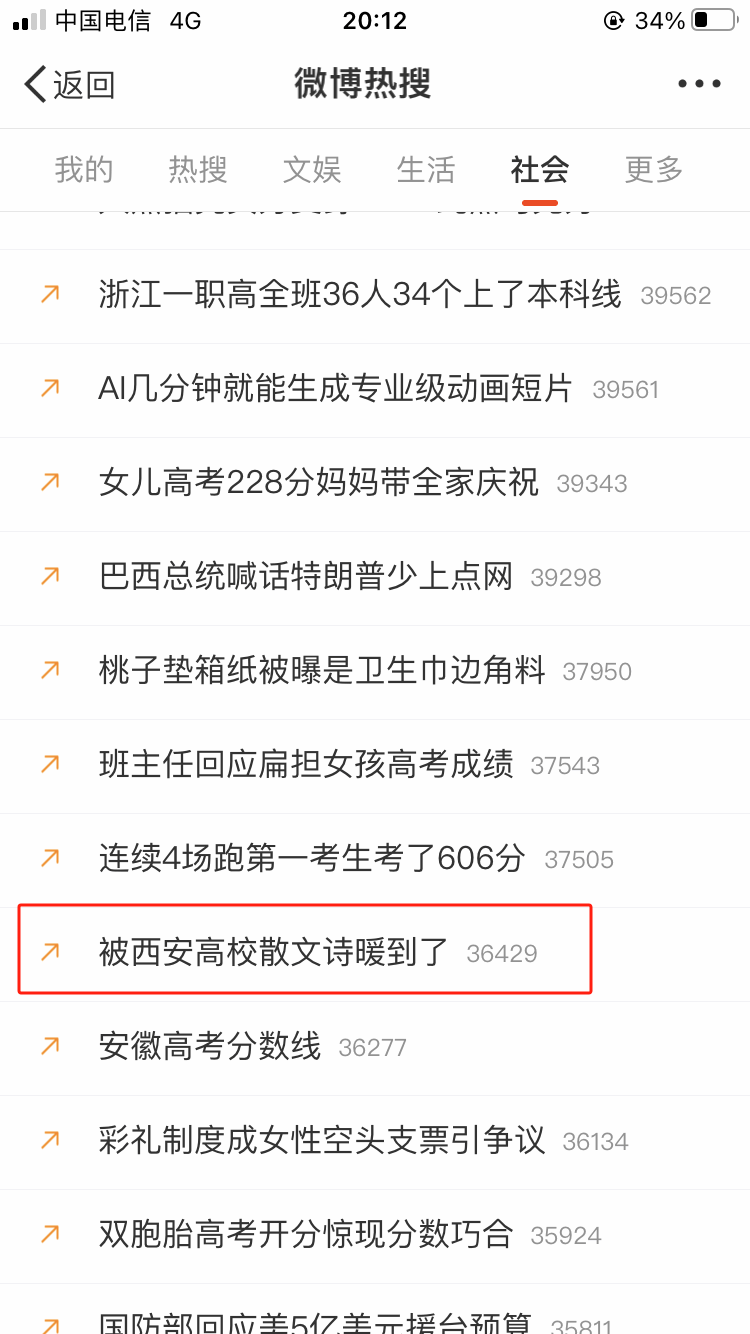Open topic 双胞胎高考开分惊现分数巧合

tap(306, 1235)
